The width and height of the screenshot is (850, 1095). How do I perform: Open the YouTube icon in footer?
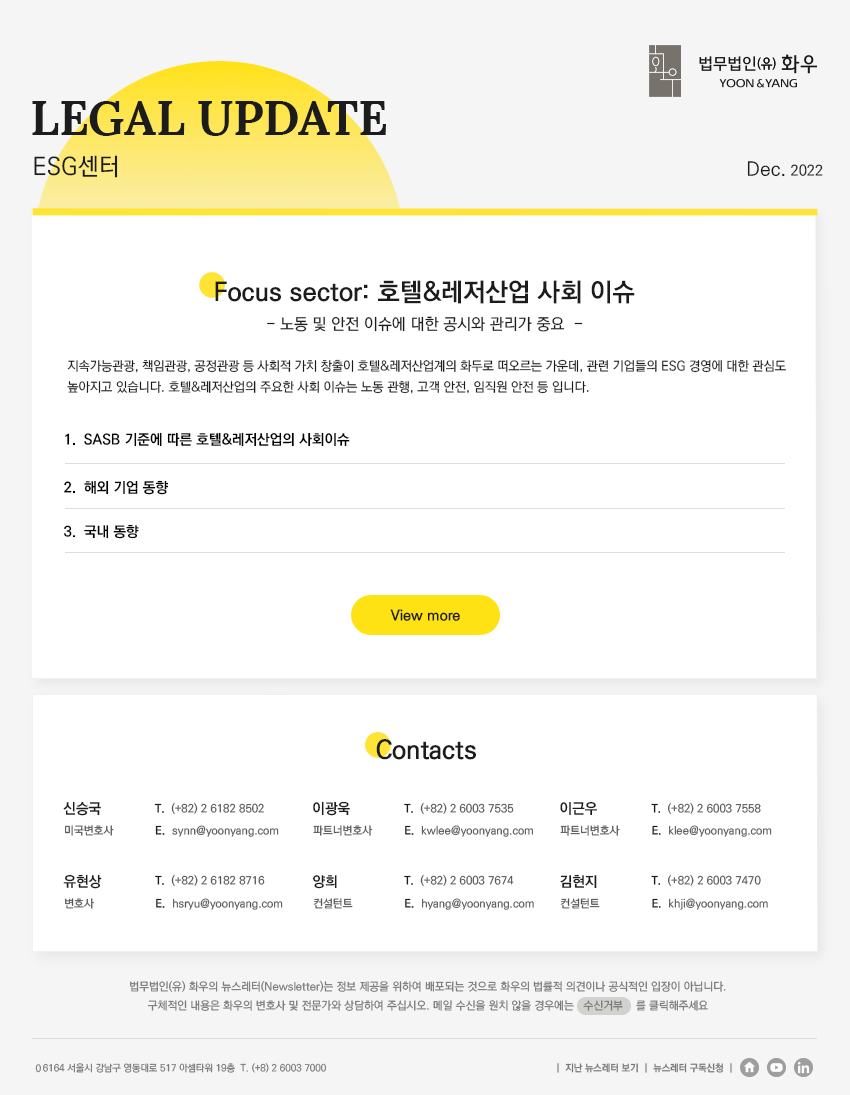pyautogui.click(x=777, y=1068)
